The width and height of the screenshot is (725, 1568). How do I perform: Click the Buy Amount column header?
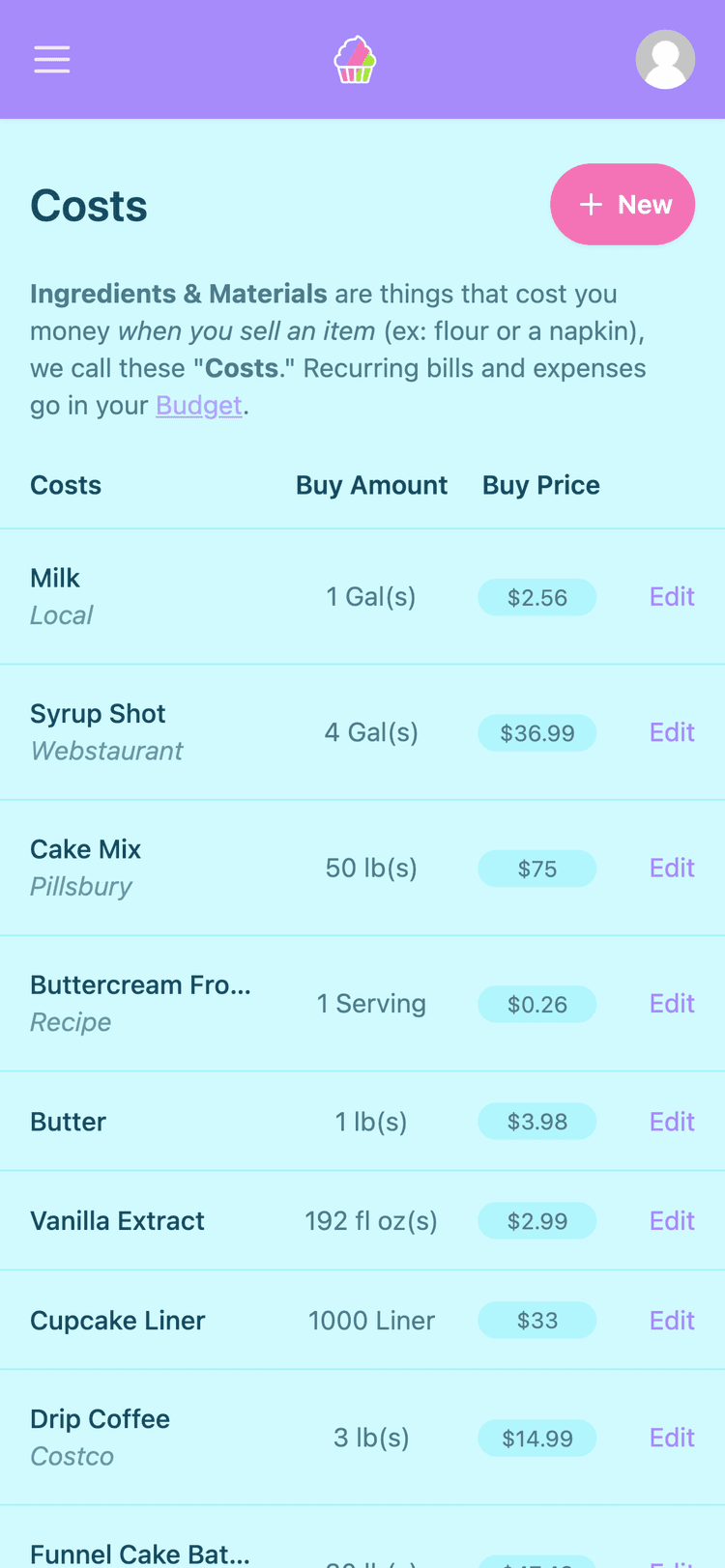[x=372, y=484]
